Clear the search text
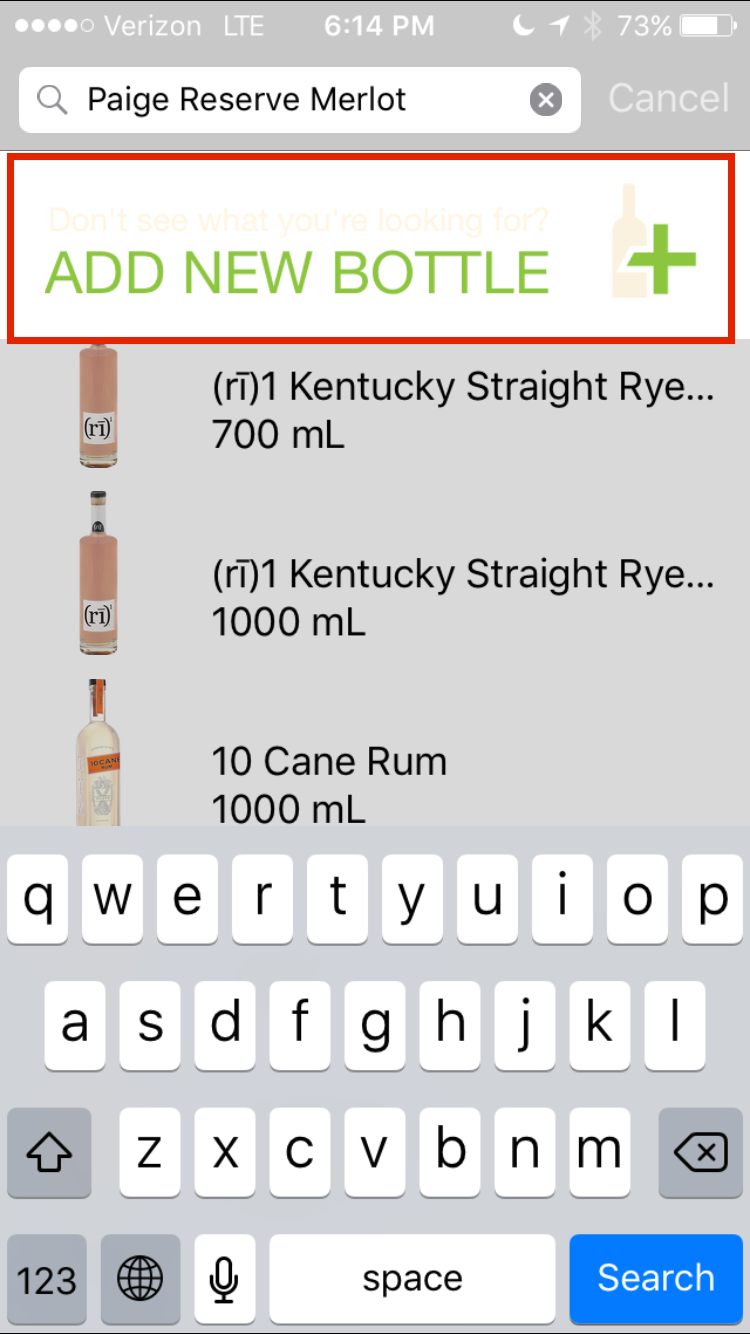The width and height of the screenshot is (750, 1334). click(545, 100)
